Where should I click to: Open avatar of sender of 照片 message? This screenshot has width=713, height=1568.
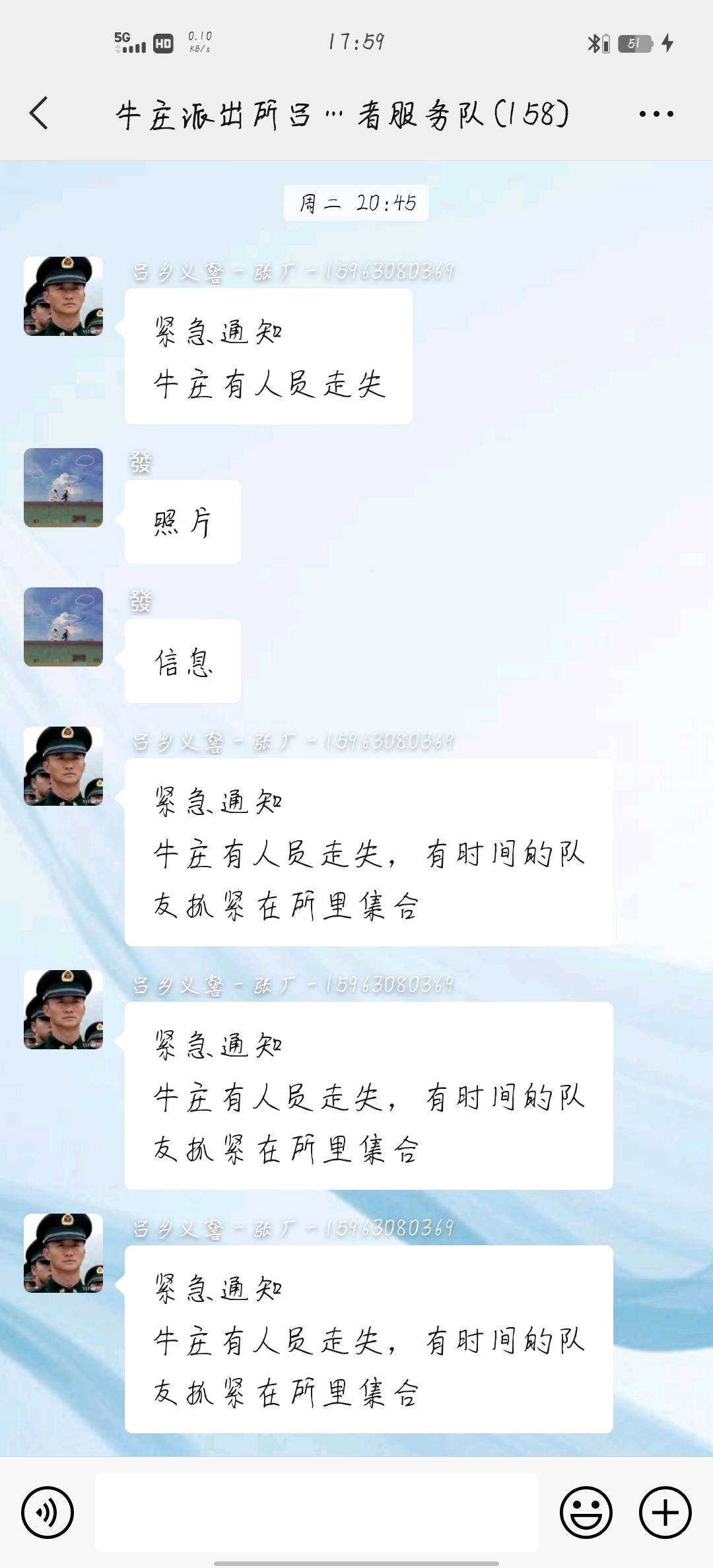point(63,488)
